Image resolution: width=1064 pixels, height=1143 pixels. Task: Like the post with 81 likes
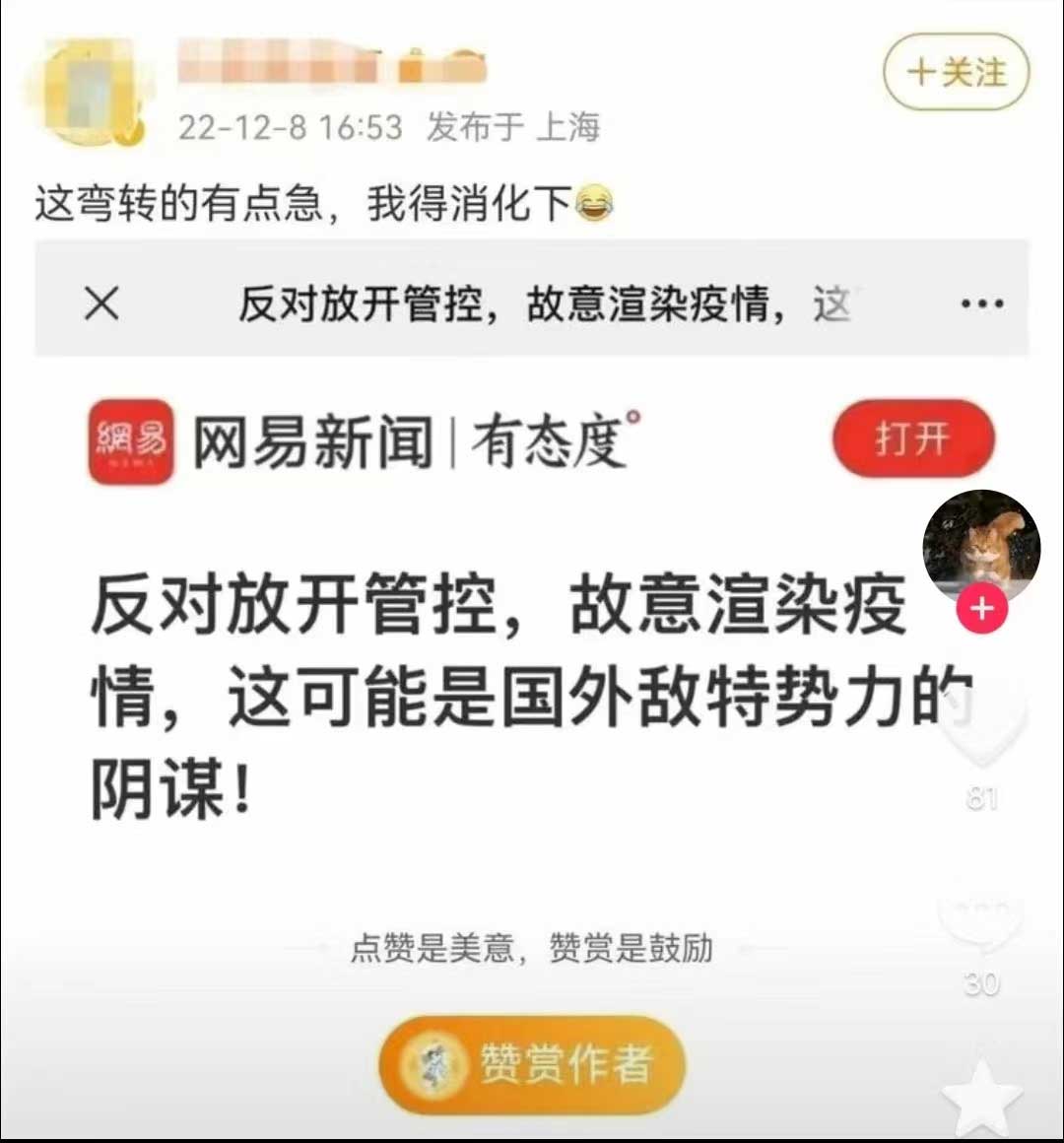click(x=981, y=727)
